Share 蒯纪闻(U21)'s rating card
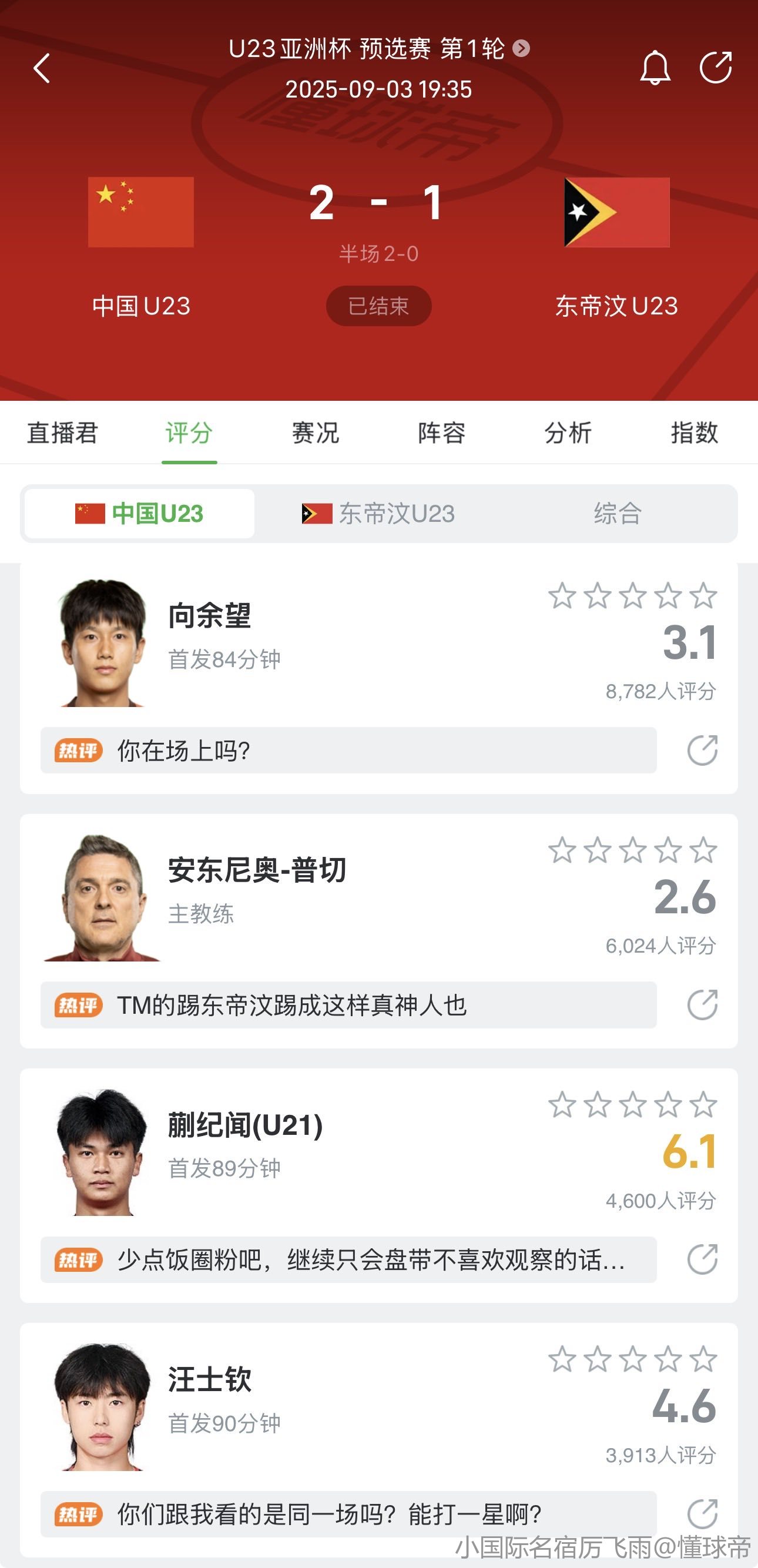Viewport: 758px width, 1568px height. 702,1259
